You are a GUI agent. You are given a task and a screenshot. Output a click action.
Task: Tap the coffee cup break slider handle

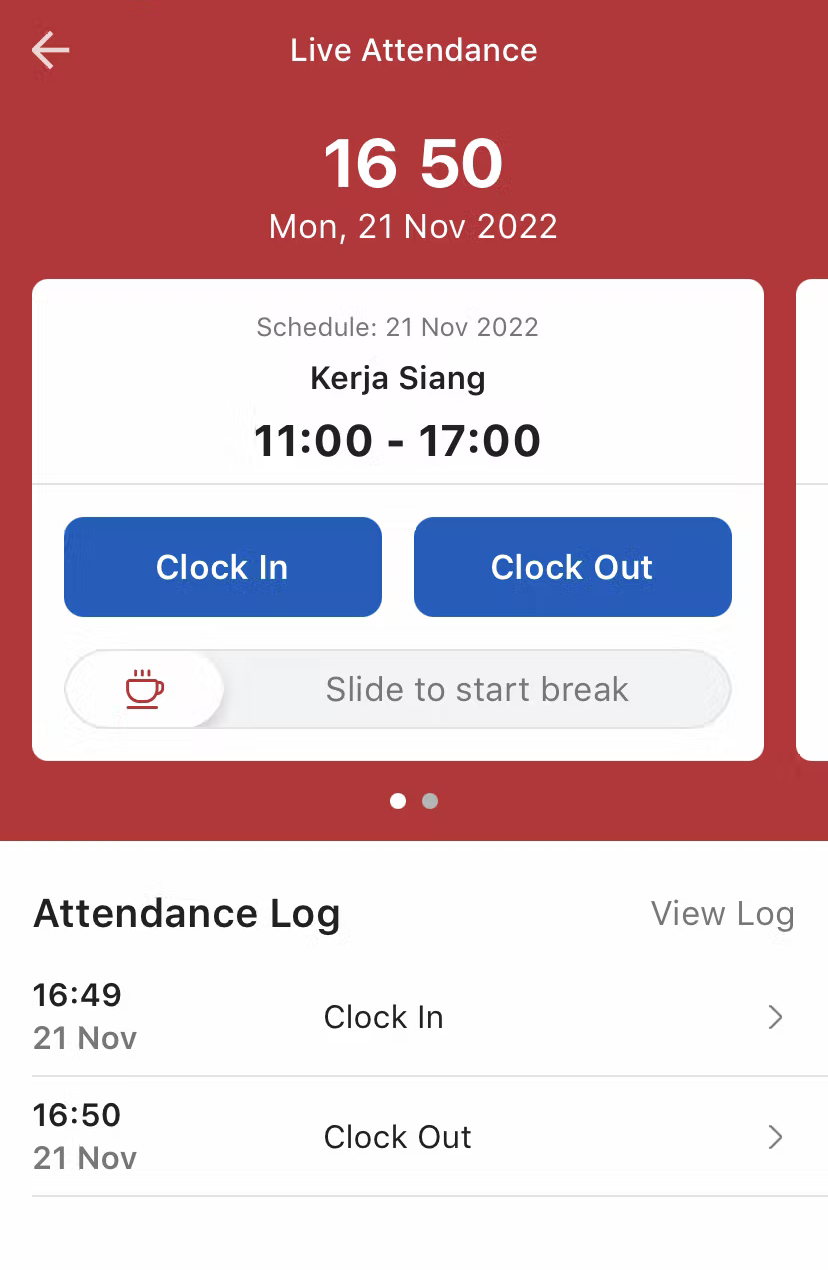click(x=145, y=689)
